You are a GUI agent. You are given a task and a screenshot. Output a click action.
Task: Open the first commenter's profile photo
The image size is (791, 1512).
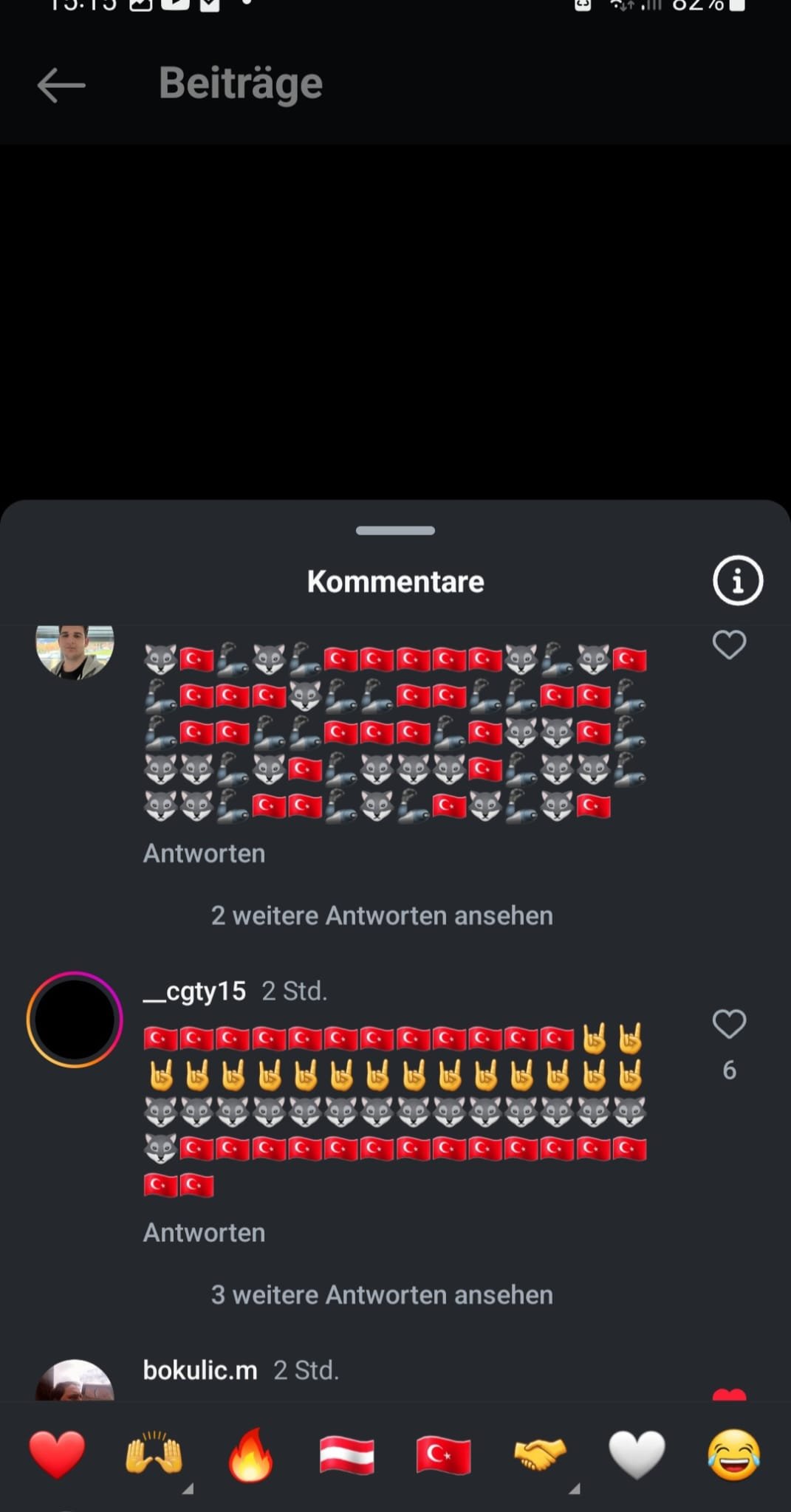coord(75,650)
